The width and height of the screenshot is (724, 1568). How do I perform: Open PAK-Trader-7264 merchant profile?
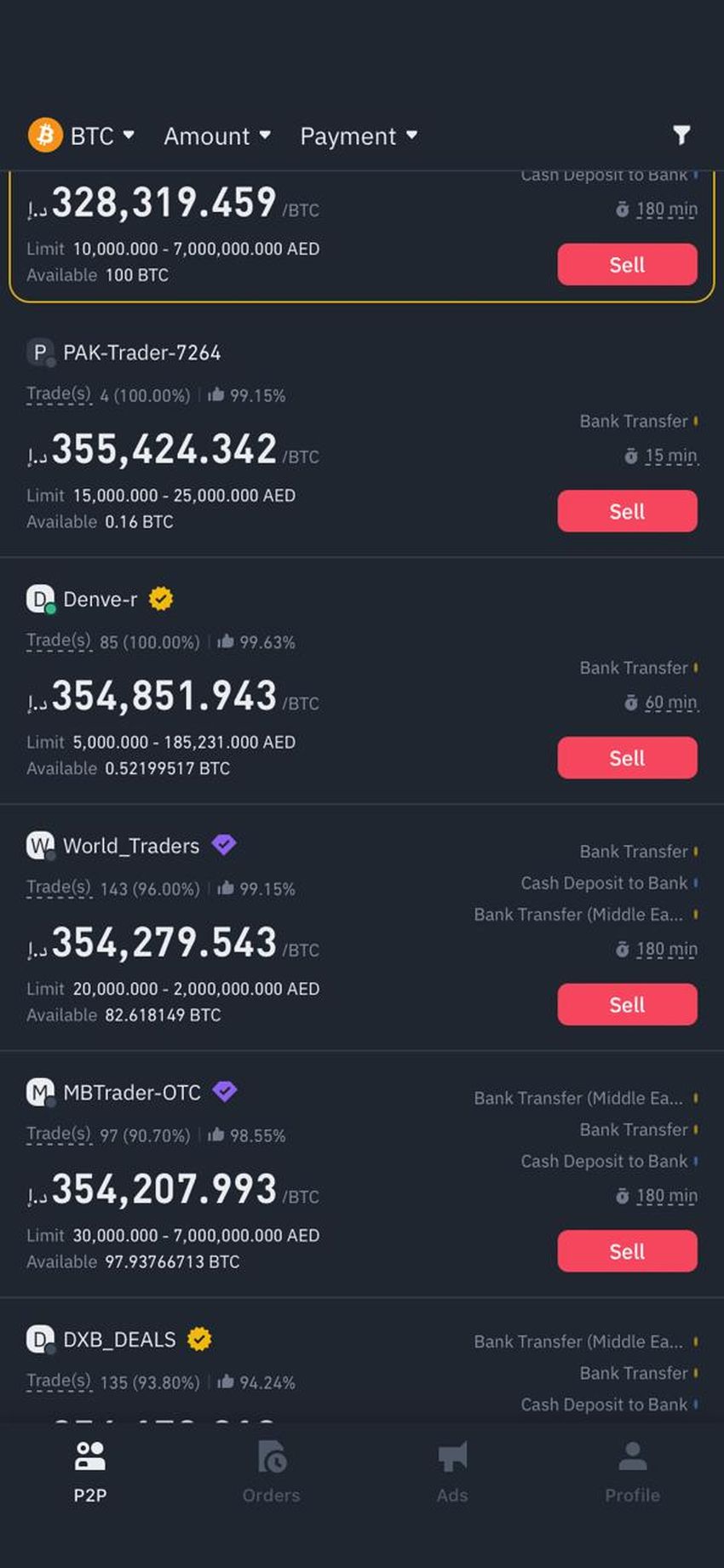[x=141, y=353]
